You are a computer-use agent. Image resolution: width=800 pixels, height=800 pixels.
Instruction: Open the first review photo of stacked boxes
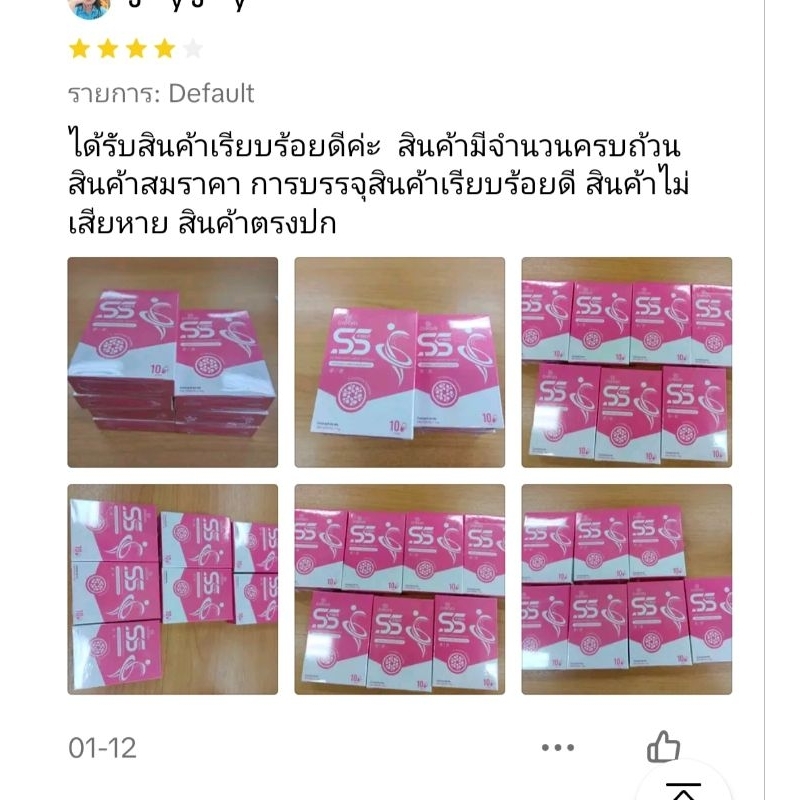pos(172,362)
